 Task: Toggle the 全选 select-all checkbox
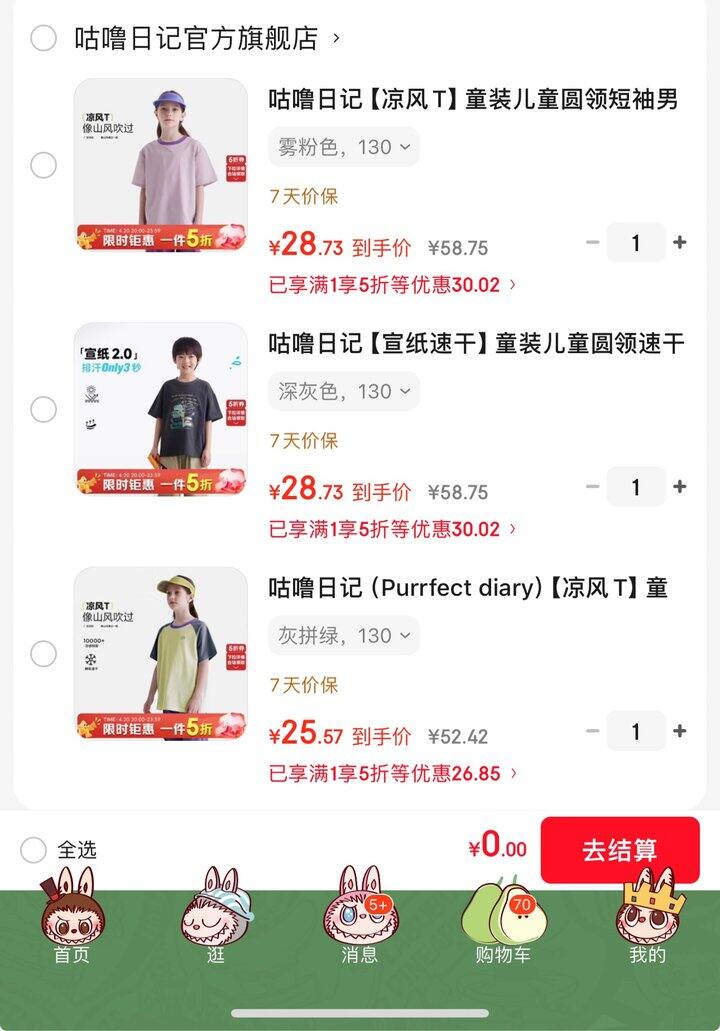coord(34,850)
